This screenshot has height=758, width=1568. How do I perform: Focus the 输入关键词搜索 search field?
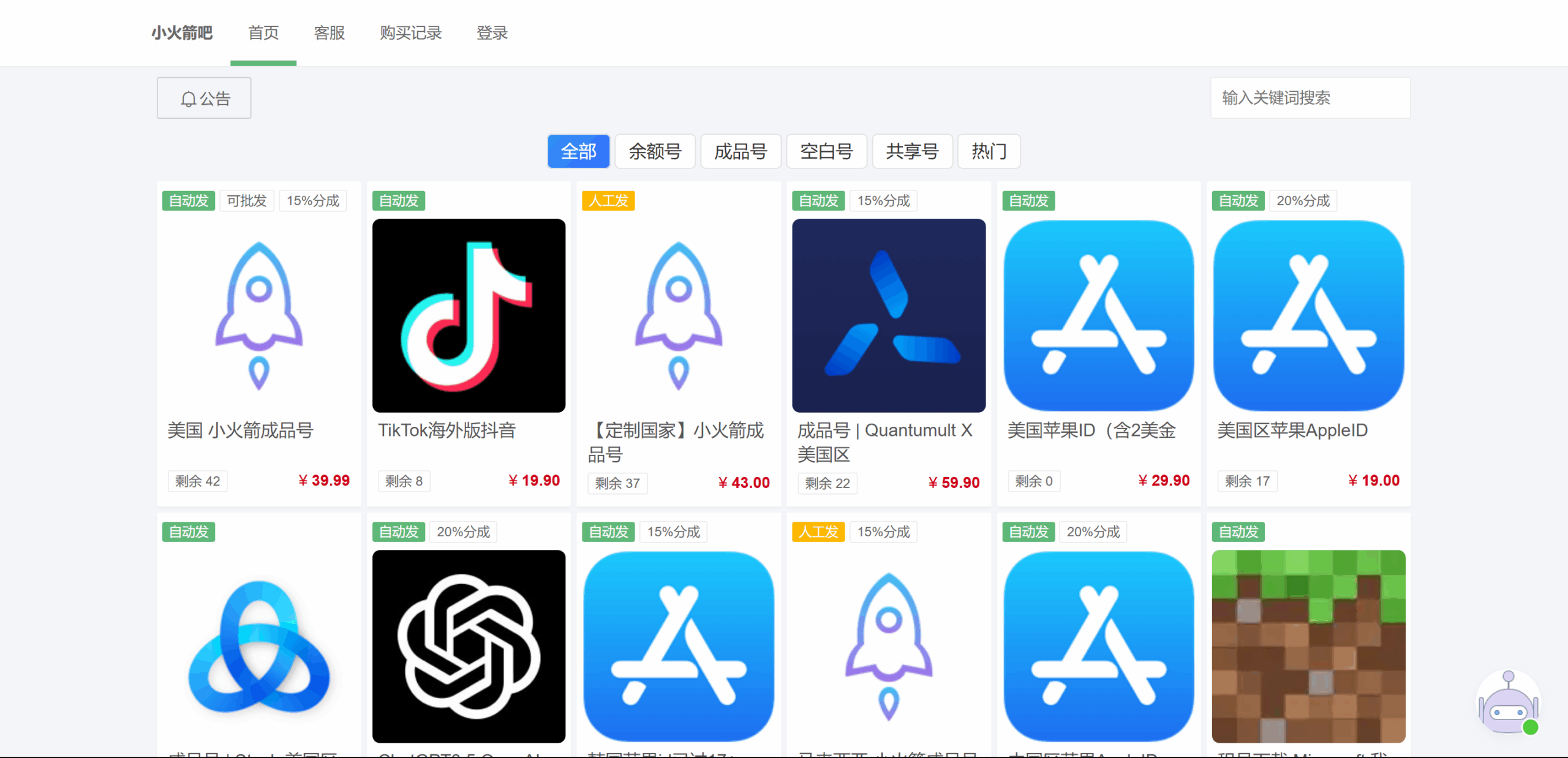point(1310,98)
